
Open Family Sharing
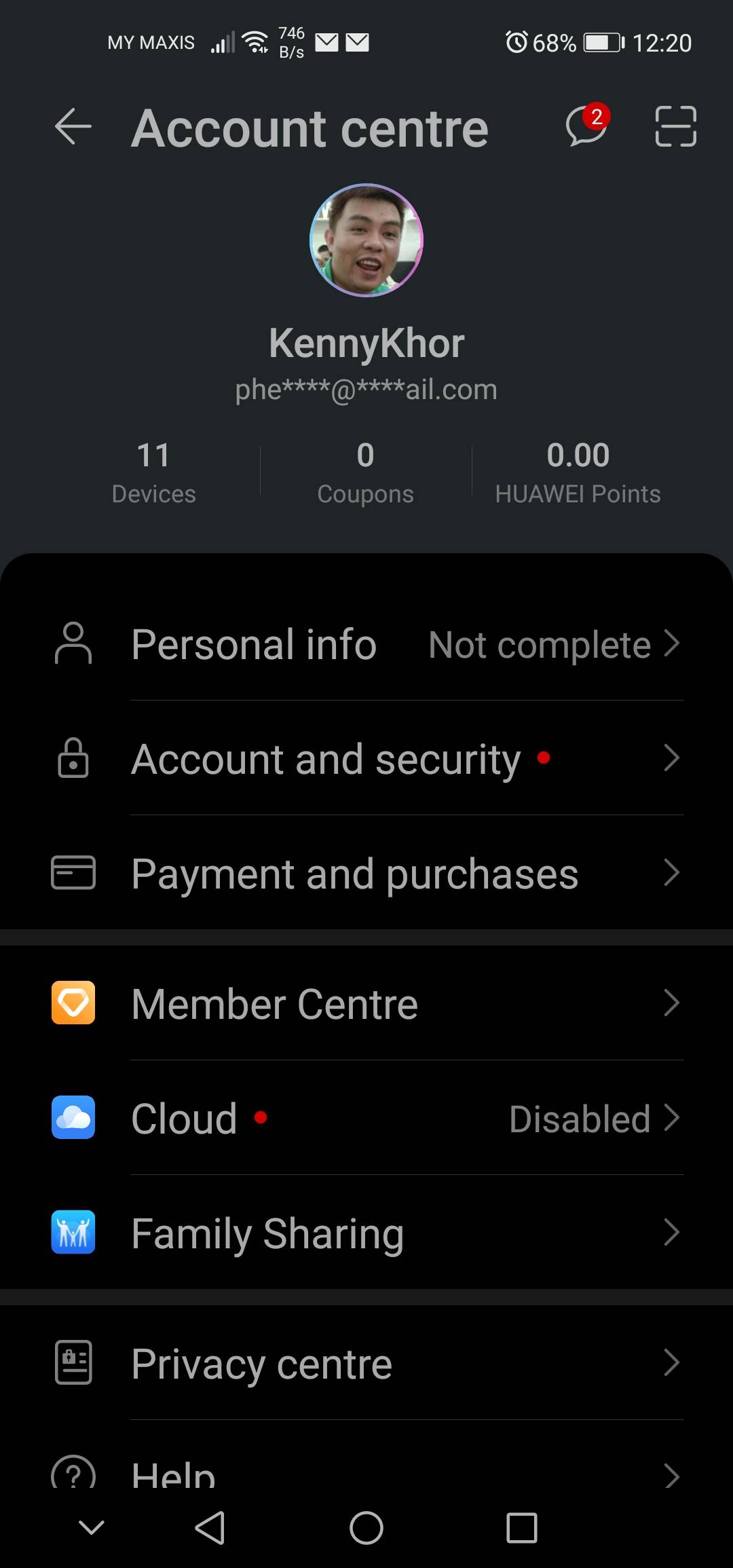(x=366, y=1233)
